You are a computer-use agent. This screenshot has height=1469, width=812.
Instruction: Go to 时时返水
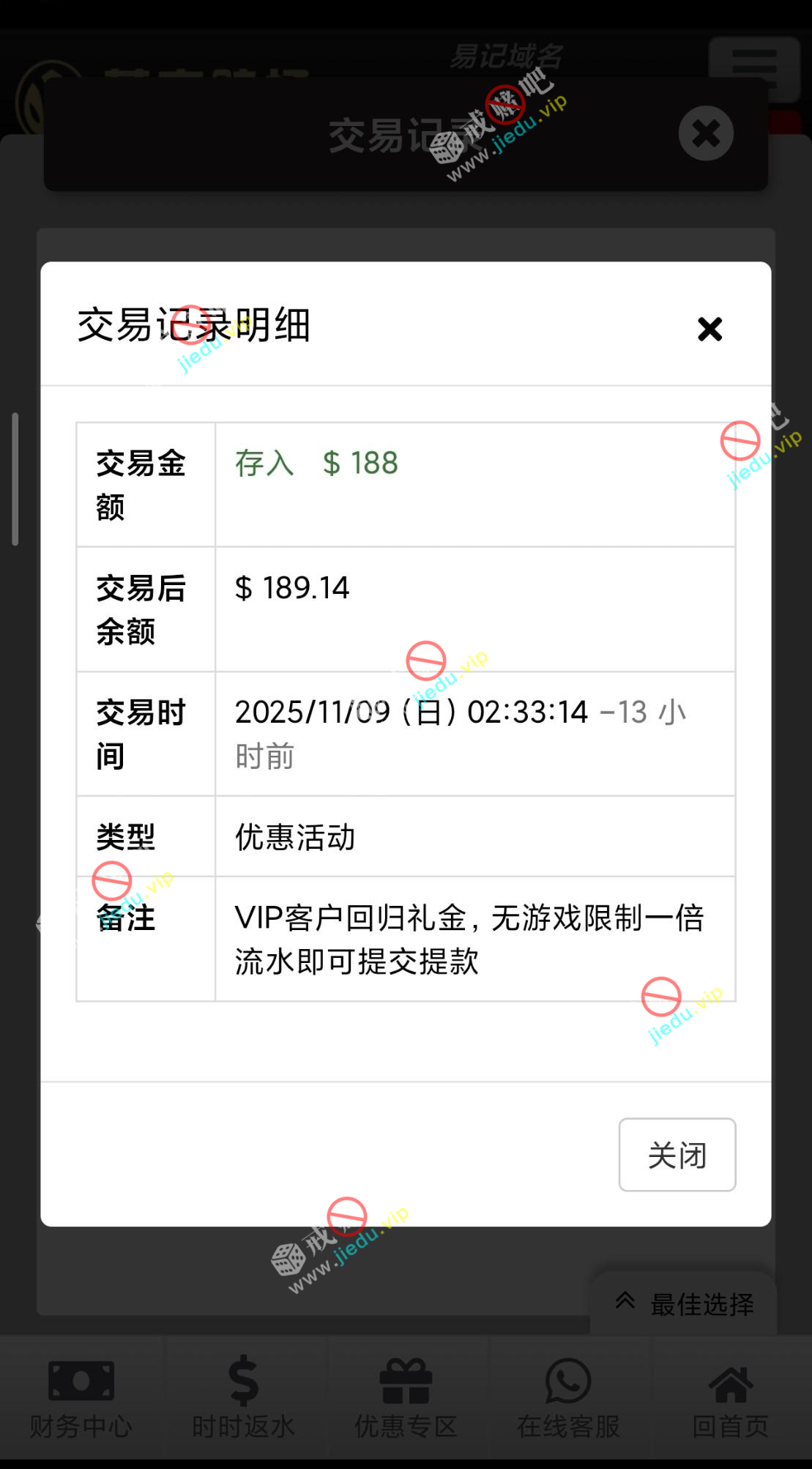point(243,1398)
